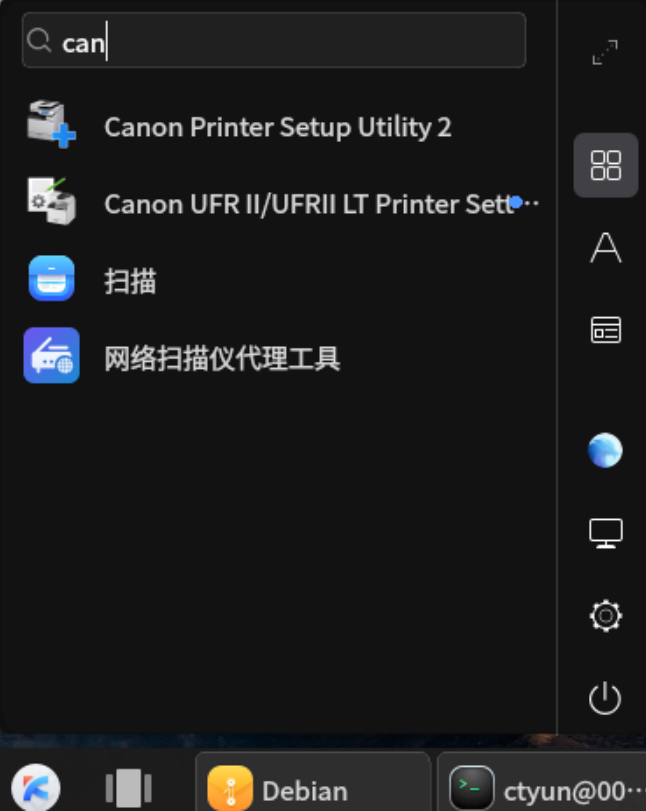This screenshot has height=811, width=646.
Task: Switch to the Debian taskbar window
Action: pos(312,788)
